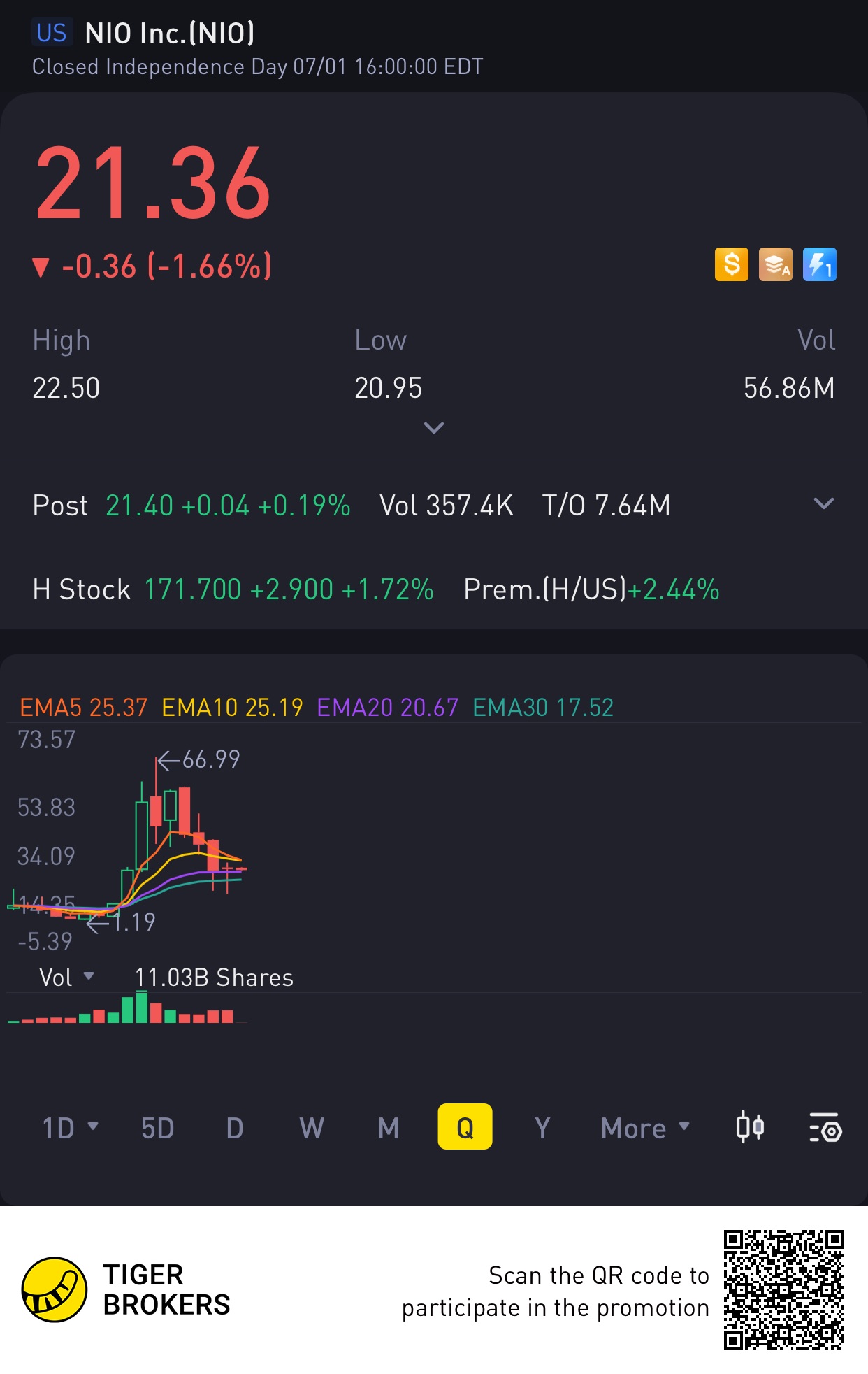Open the 1D period dropdown
This screenshot has height=1374, width=868.
point(70,1128)
